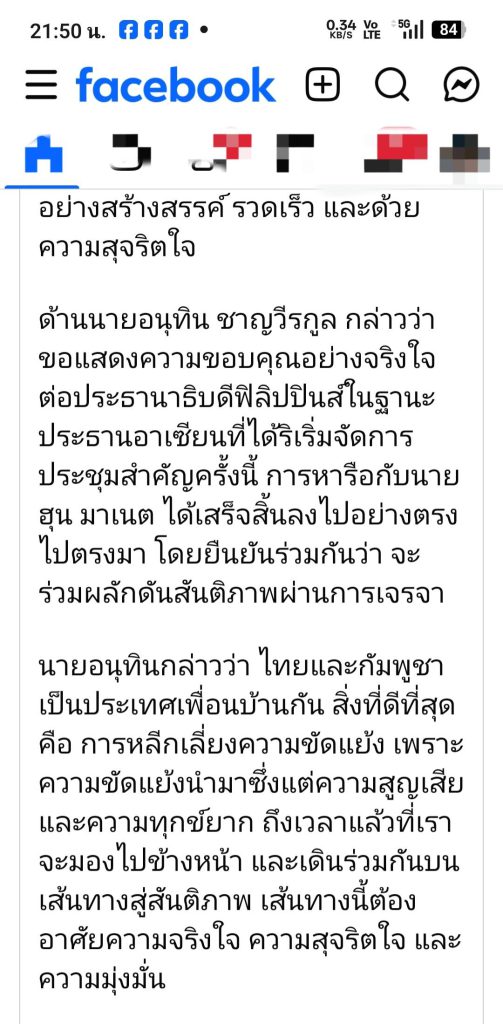Open the hamburger menu

point(41,85)
